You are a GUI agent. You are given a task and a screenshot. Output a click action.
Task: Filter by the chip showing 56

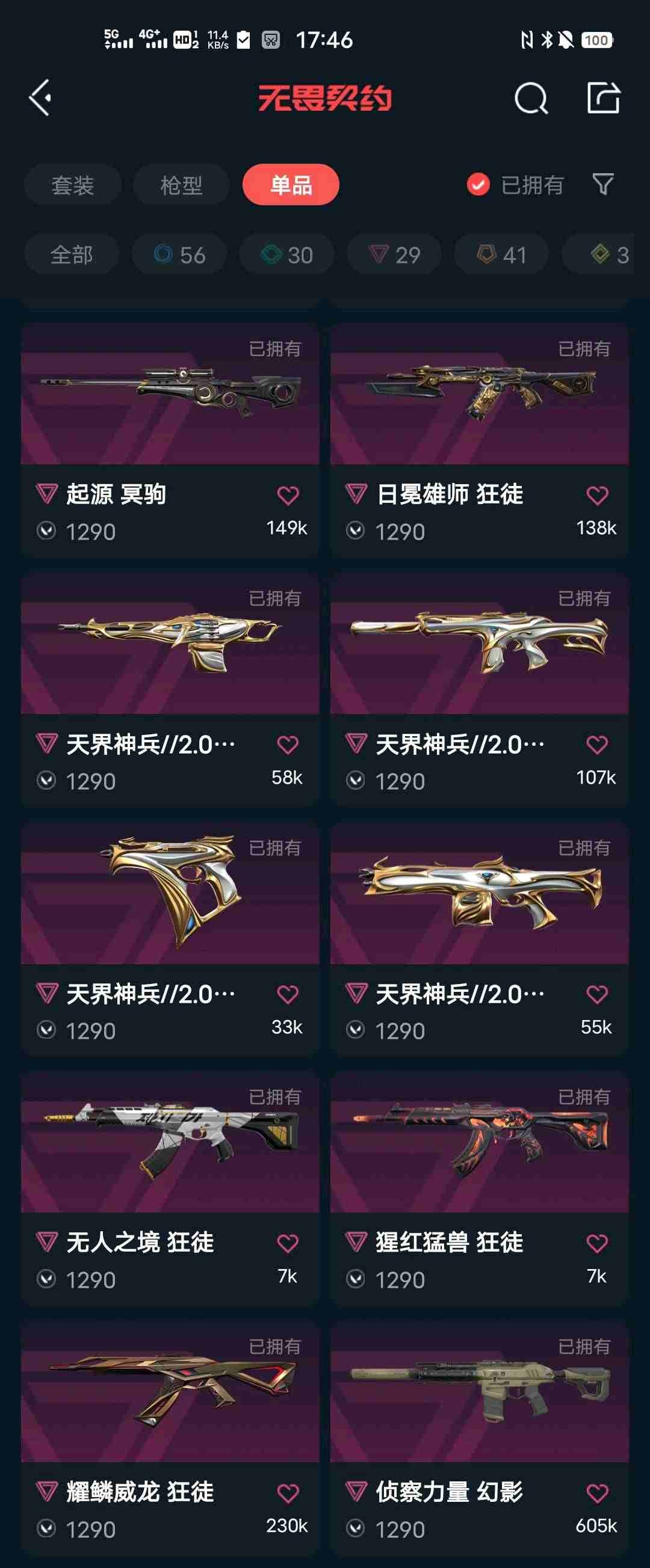point(180,254)
